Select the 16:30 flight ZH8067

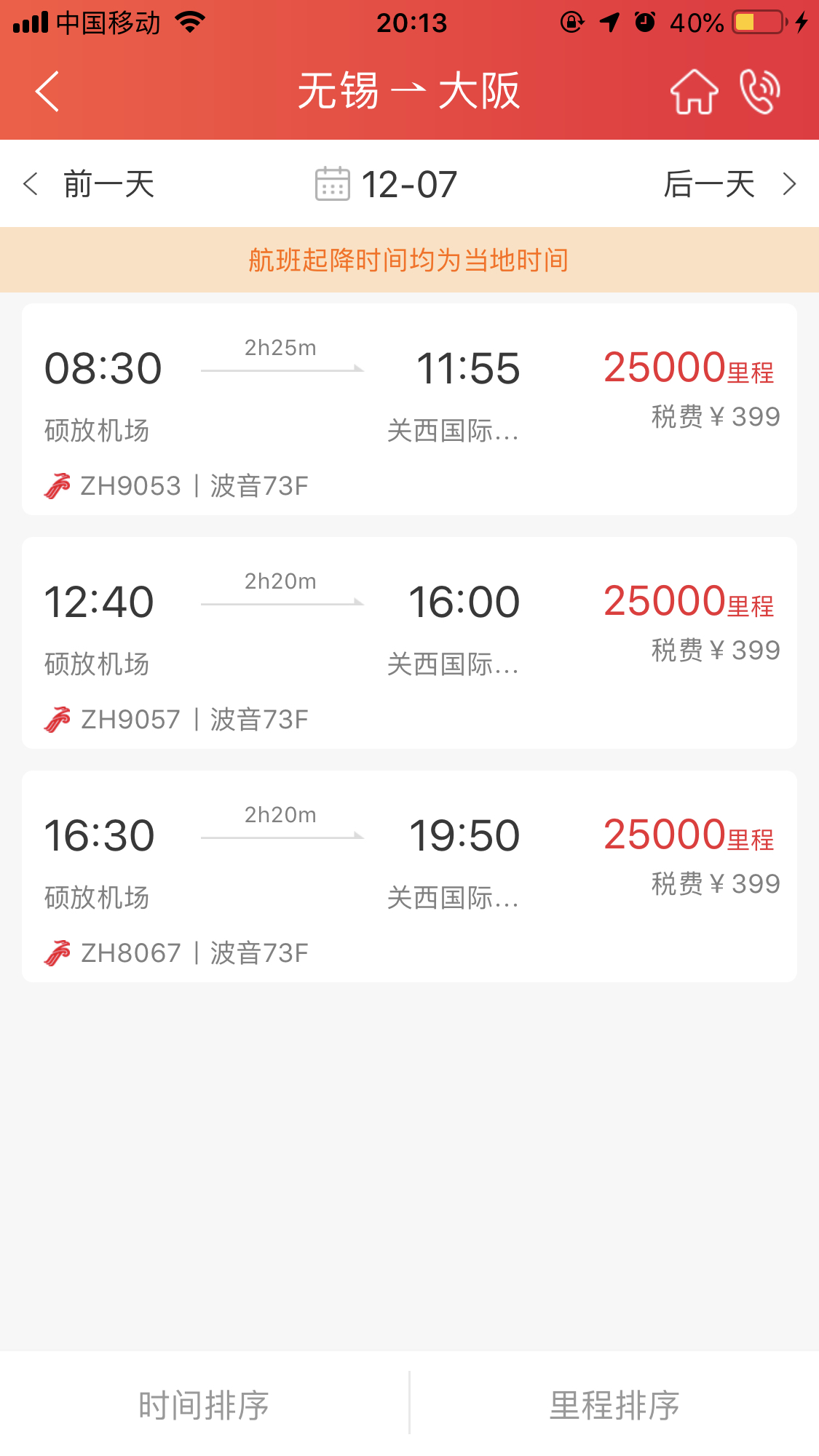pyautogui.click(x=409, y=877)
